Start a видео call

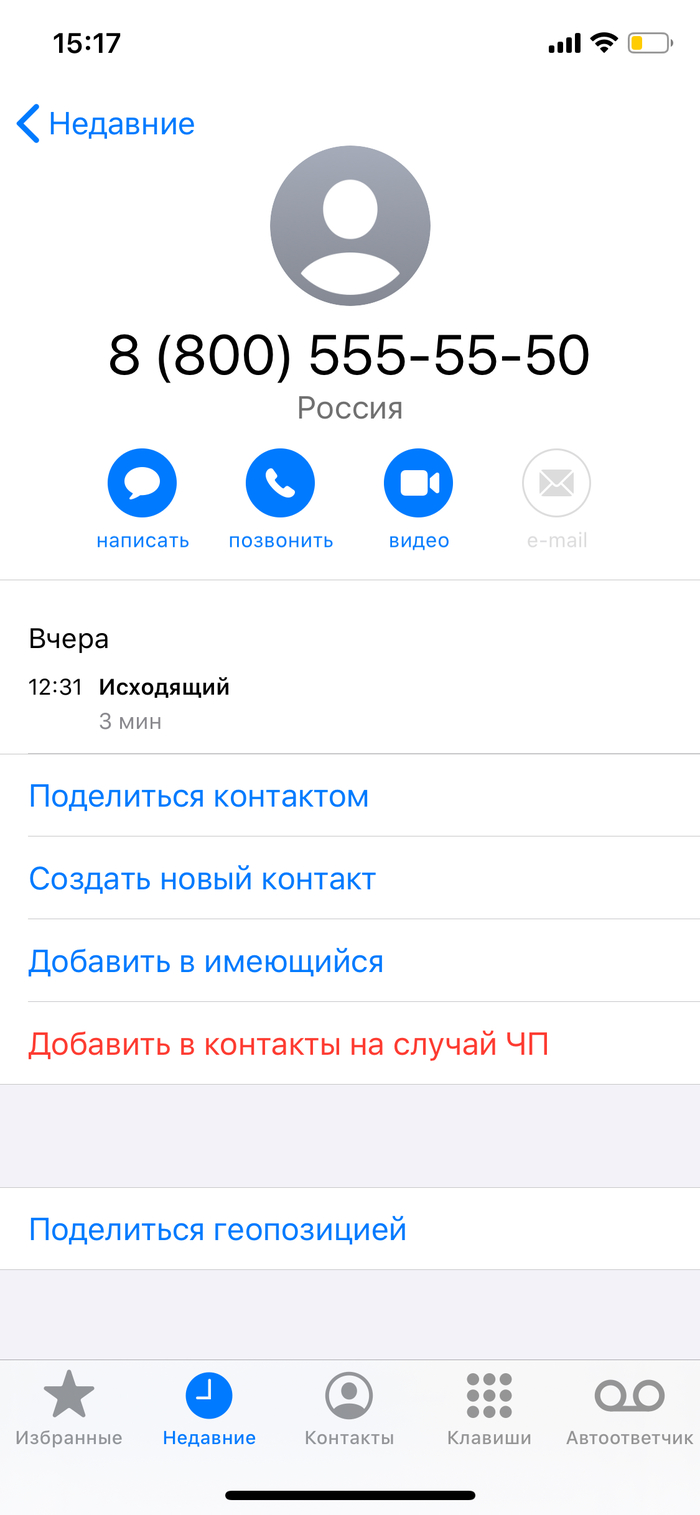[418, 484]
